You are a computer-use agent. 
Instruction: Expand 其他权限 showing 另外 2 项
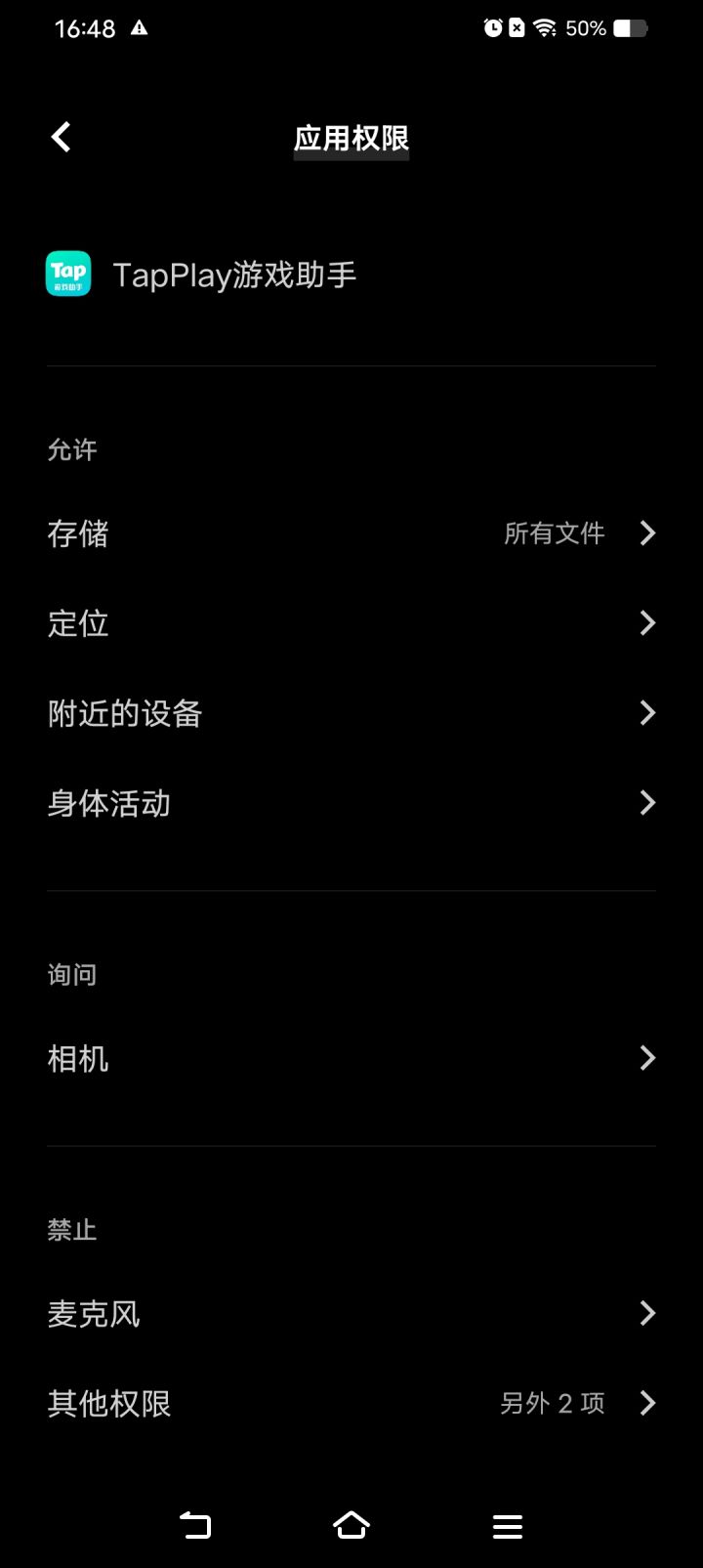tap(351, 1403)
